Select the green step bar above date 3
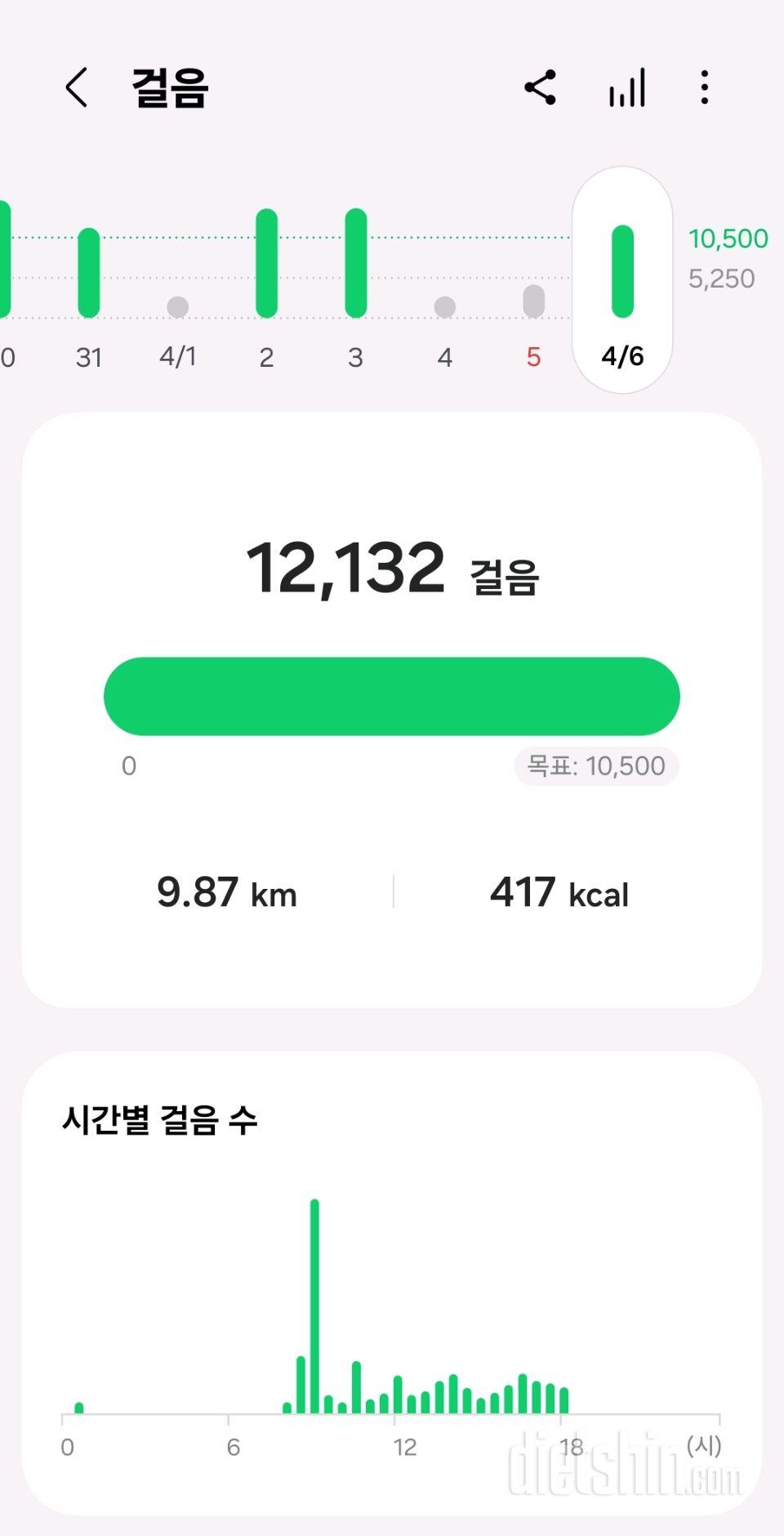Viewport: 784px width, 1536px height. pos(356,261)
